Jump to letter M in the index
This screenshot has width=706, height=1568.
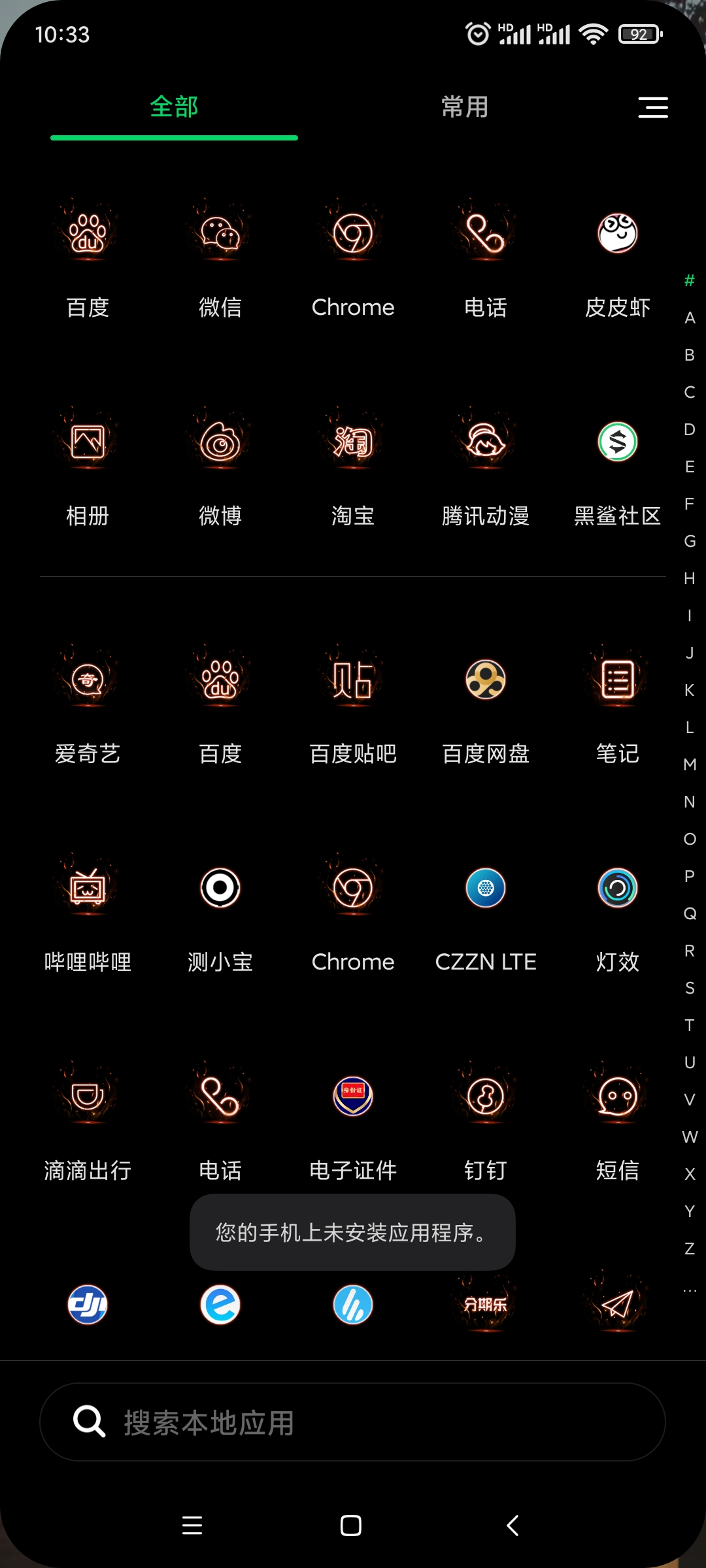(689, 764)
